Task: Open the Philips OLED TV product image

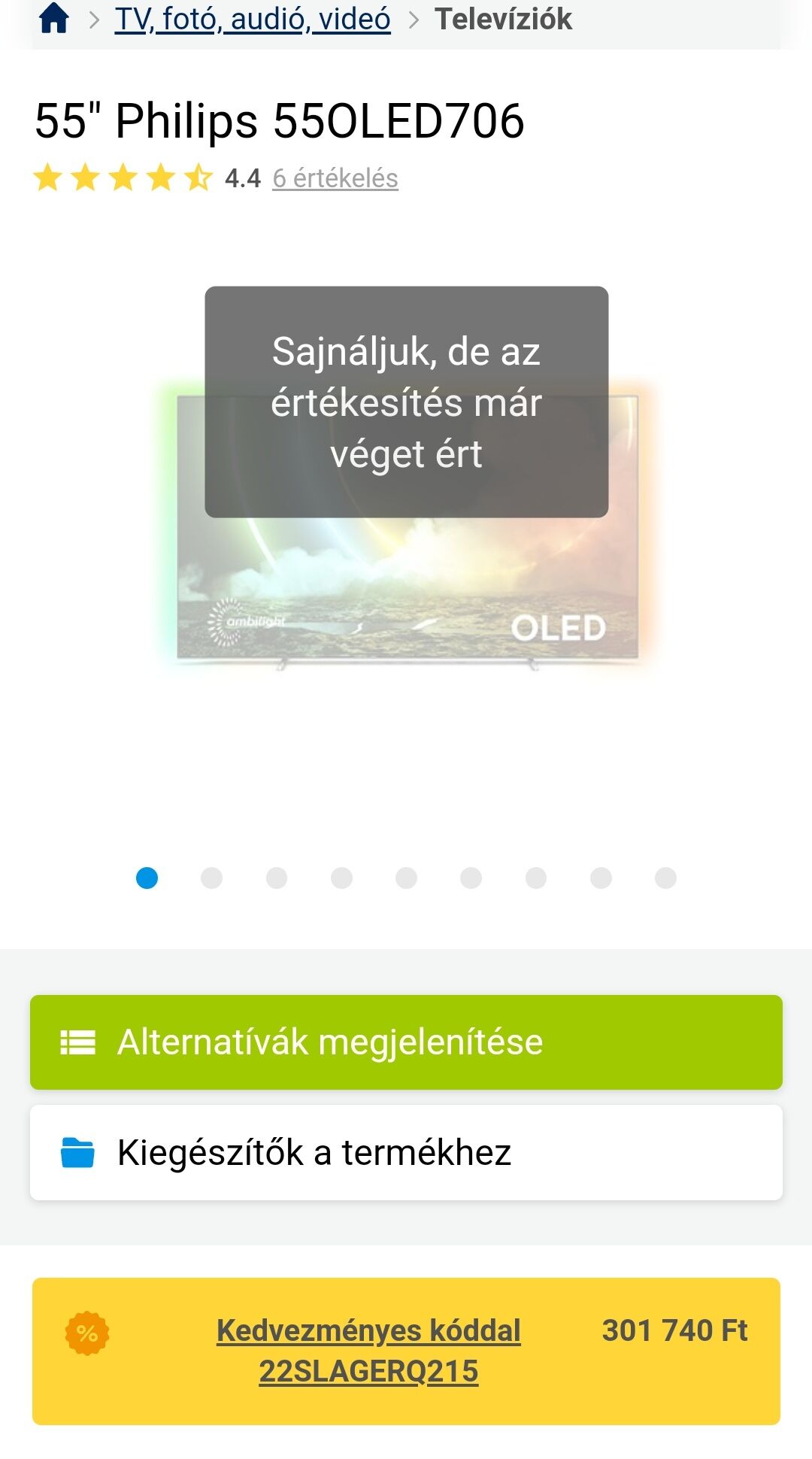Action: point(407,526)
